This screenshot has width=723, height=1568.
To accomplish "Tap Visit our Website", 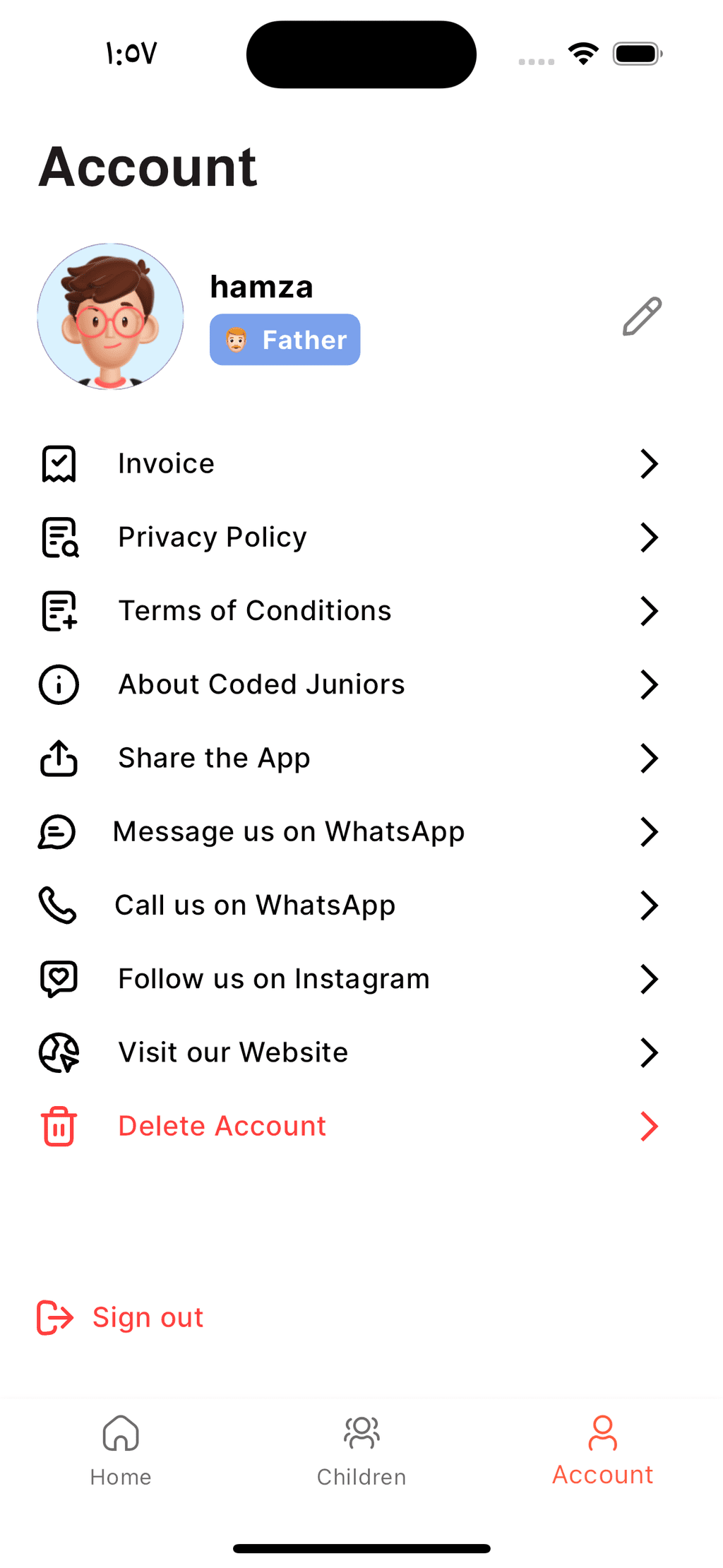I will [350, 1052].
